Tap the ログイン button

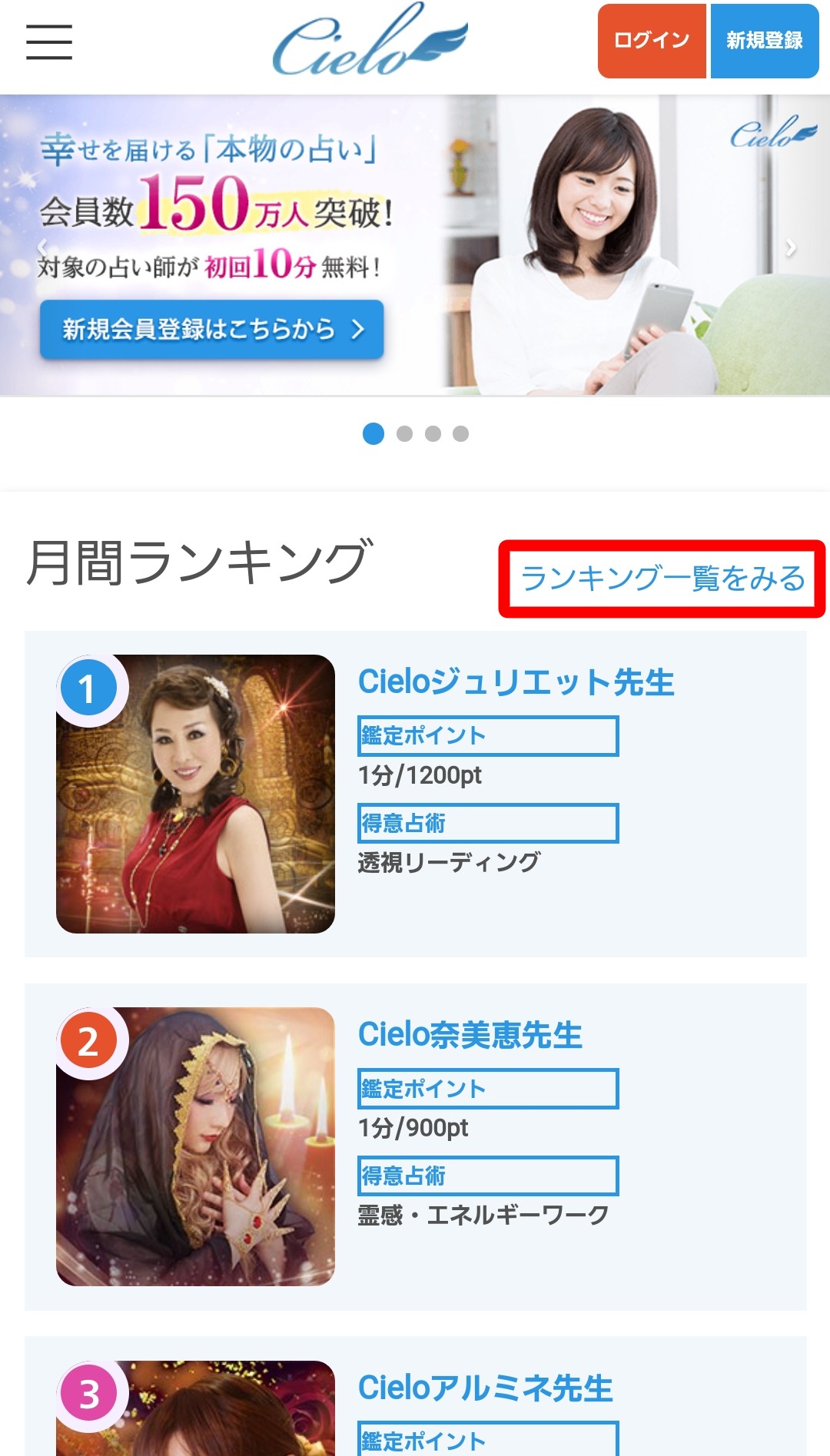coord(652,41)
